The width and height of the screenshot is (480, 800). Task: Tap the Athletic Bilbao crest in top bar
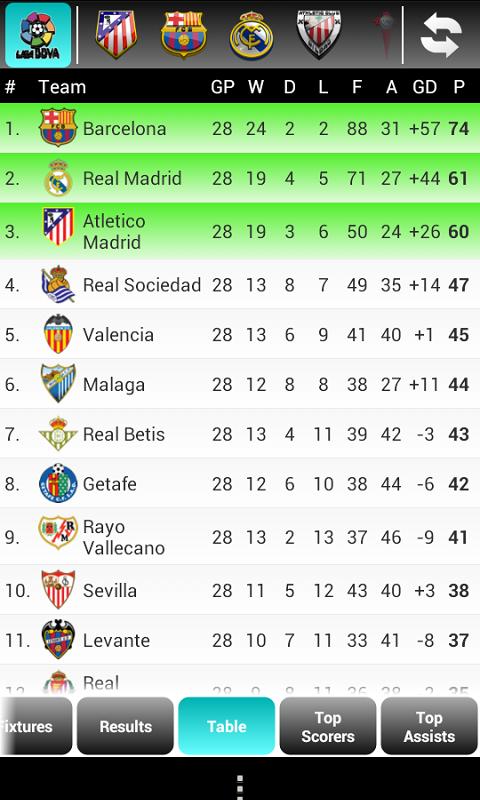tap(319, 35)
